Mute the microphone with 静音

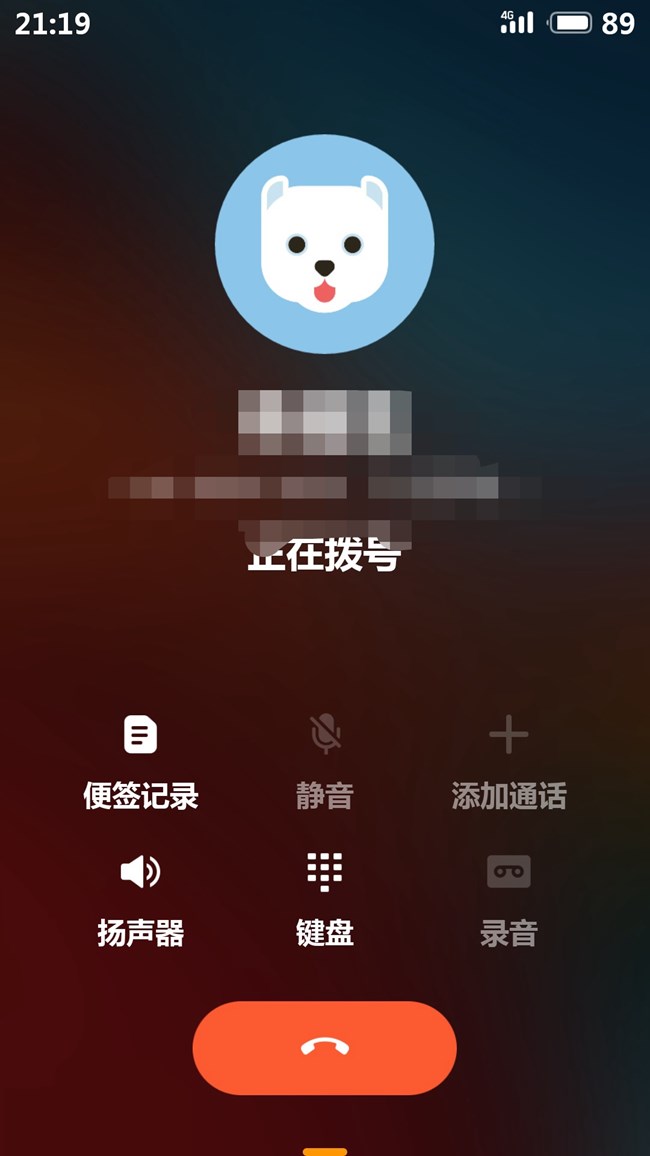point(324,760)
